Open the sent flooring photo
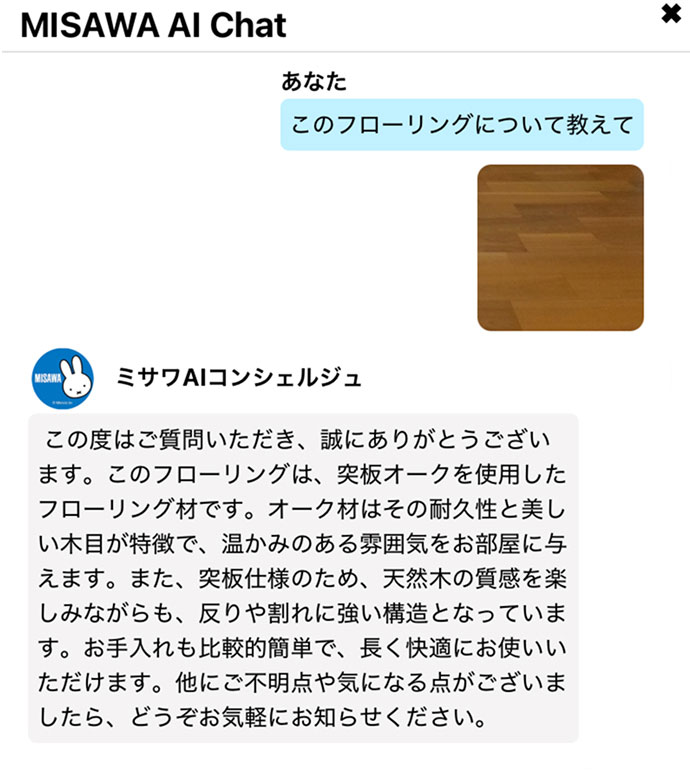690x778 pixels. (560, 247)
